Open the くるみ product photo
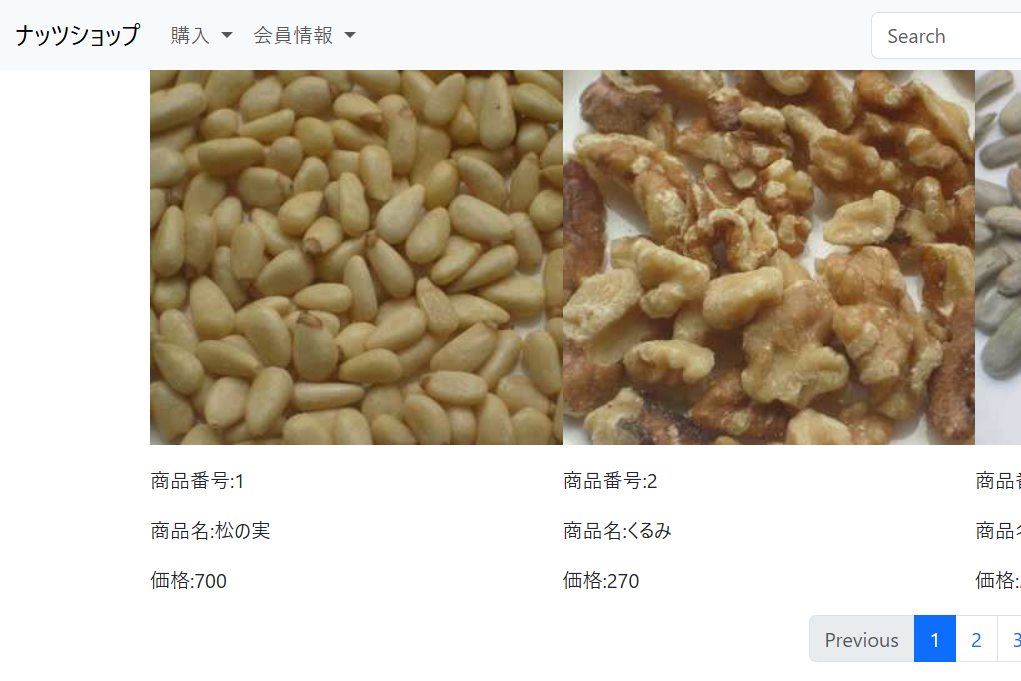 pyautogui.click(x=768, y=257)
